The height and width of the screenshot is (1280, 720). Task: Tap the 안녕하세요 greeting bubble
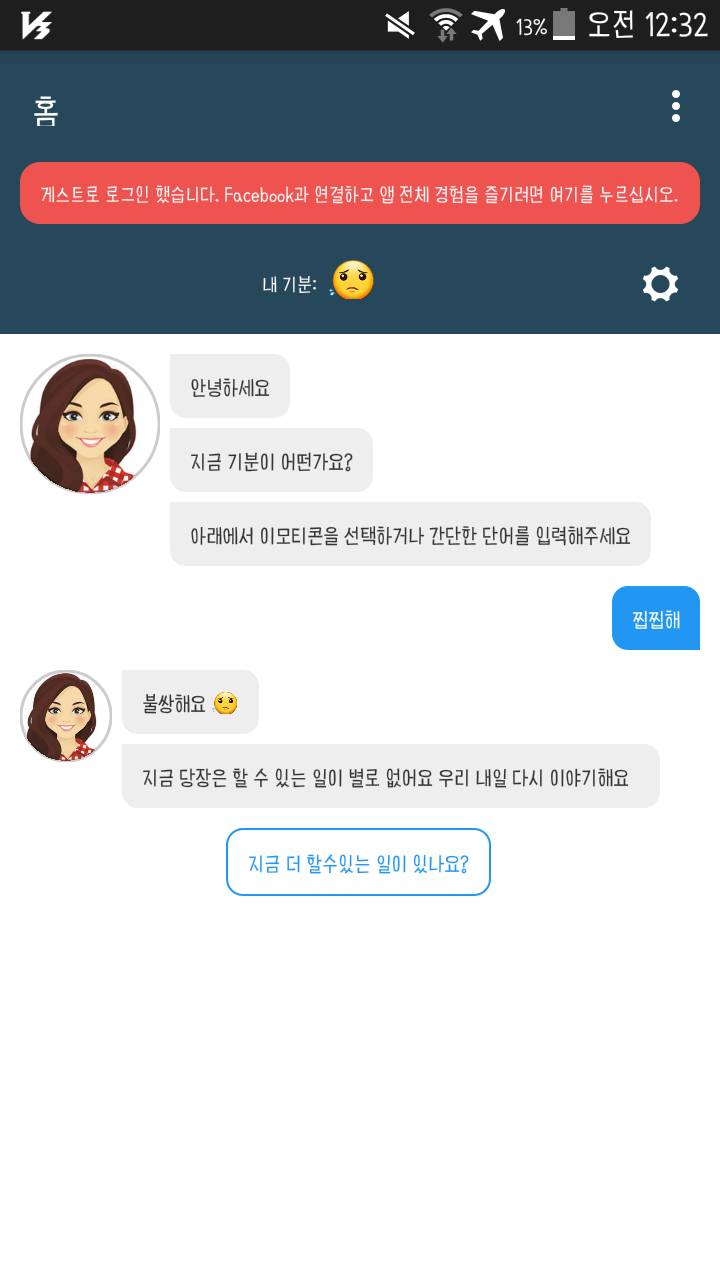pos(229,386)
